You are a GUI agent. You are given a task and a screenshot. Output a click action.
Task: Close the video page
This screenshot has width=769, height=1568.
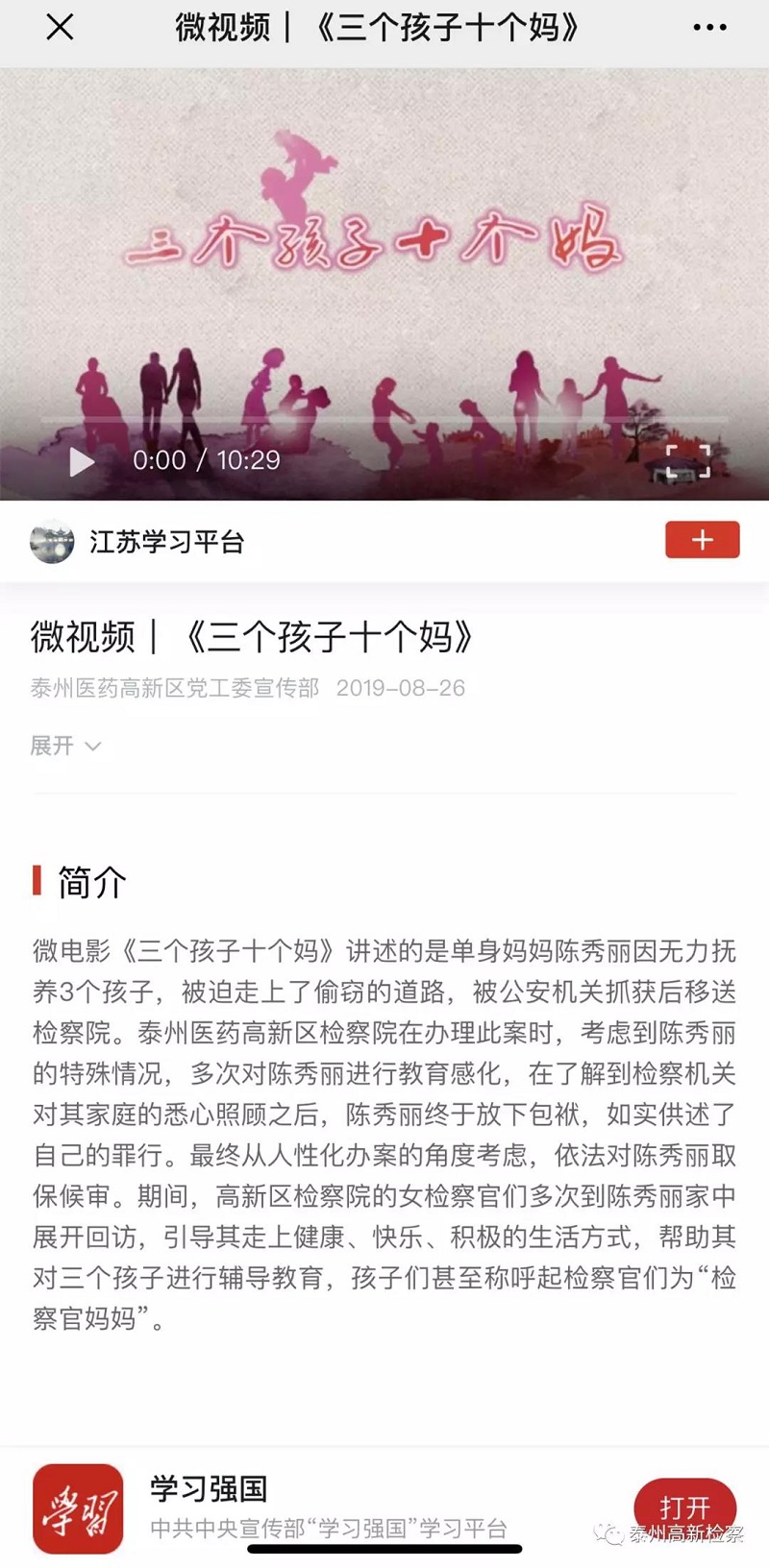pyautogui.click(x=60, y=28)
